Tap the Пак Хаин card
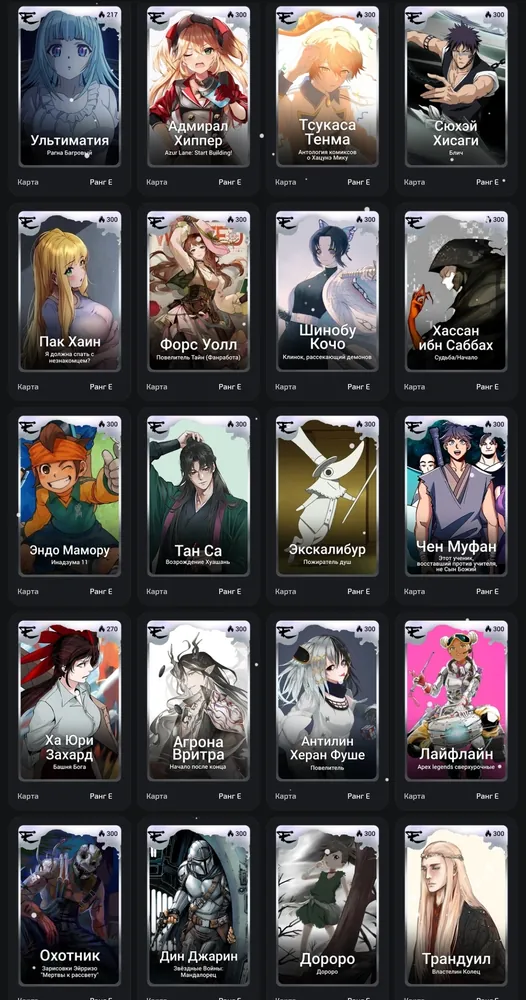The height and width of the screenshot is (1000, 526). pyautogui.click(x=69, y=291)
